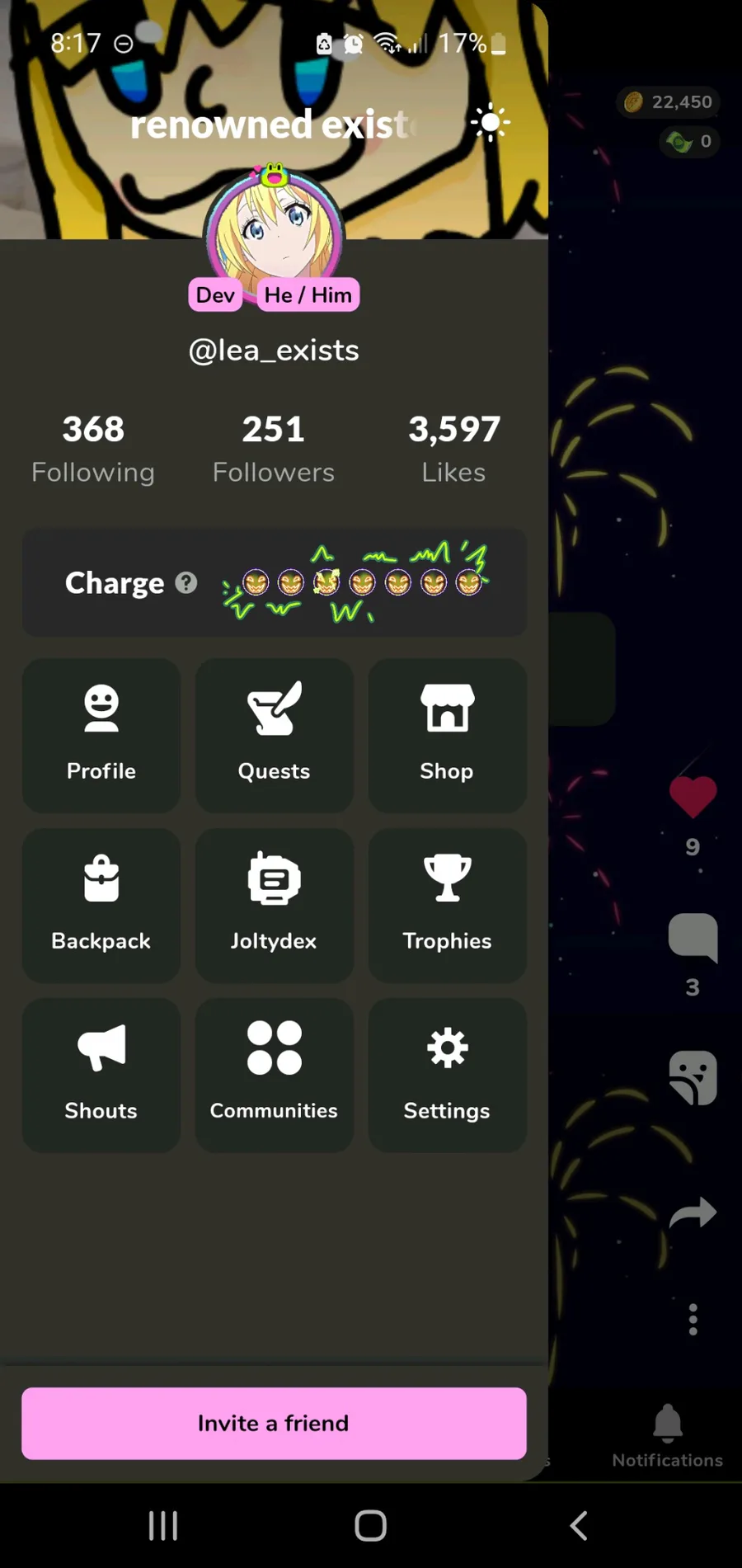Toggle the light theme sun icon

pyautogui.click(x=490, y=123)
